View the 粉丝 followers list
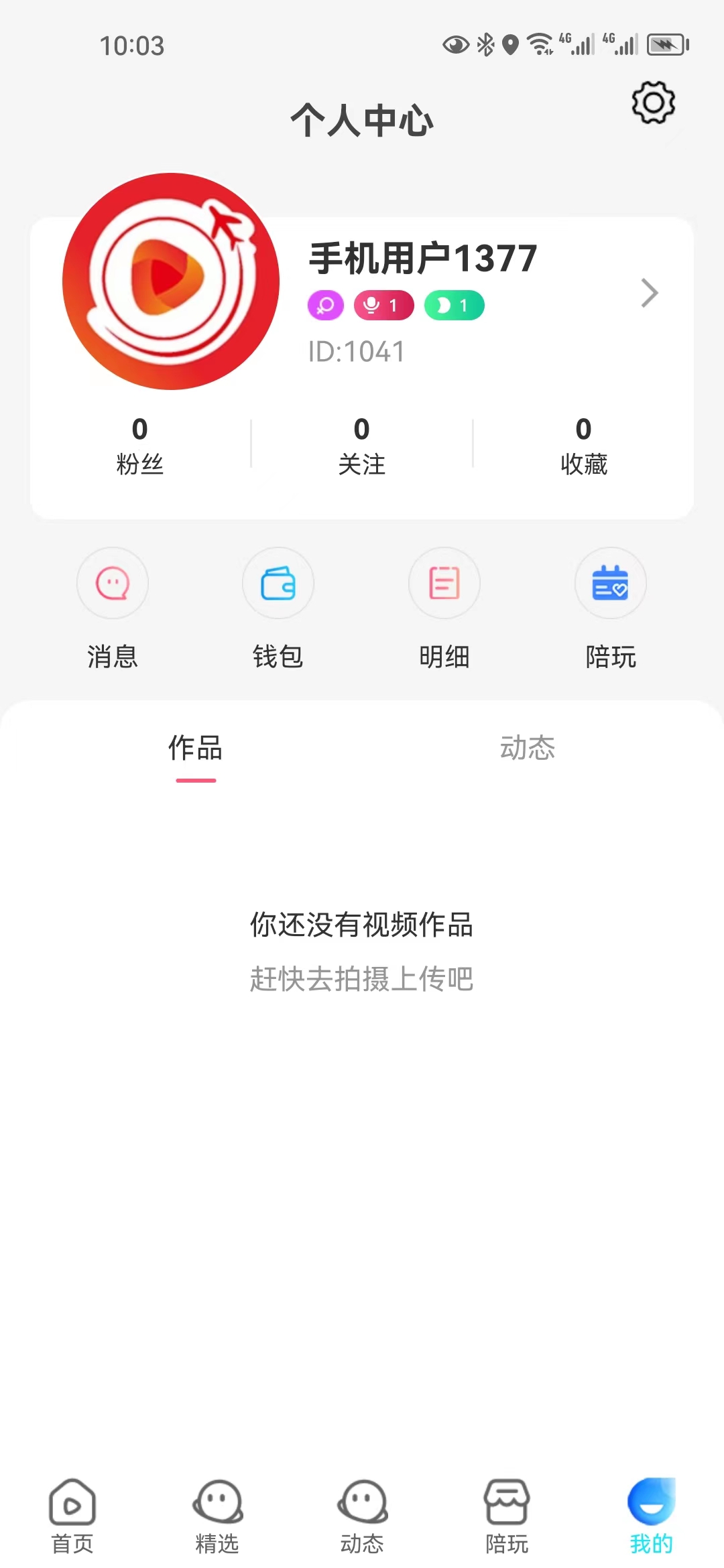This screenshot has width=724, height=1568. 139,446
